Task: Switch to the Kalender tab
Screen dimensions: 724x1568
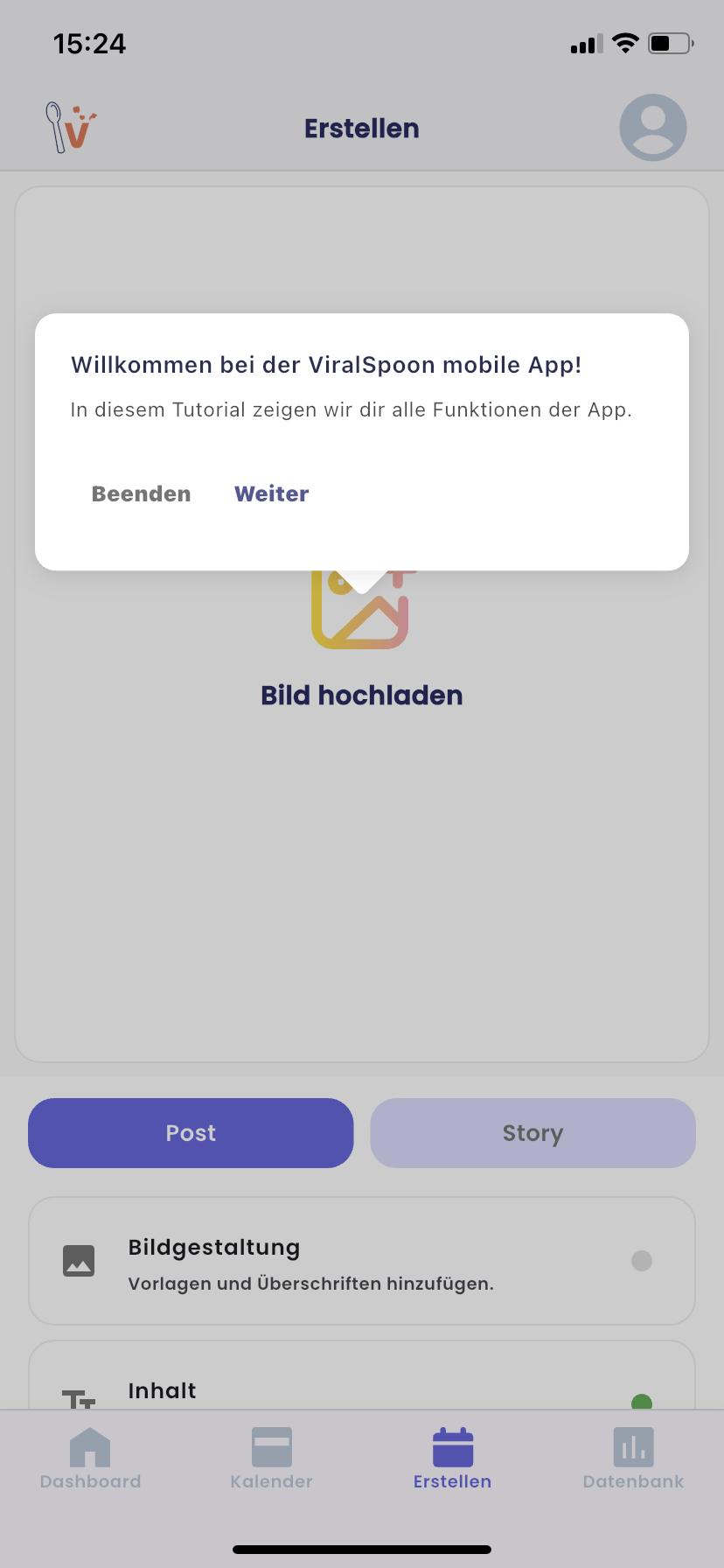Action: (x=271, y=1459)
